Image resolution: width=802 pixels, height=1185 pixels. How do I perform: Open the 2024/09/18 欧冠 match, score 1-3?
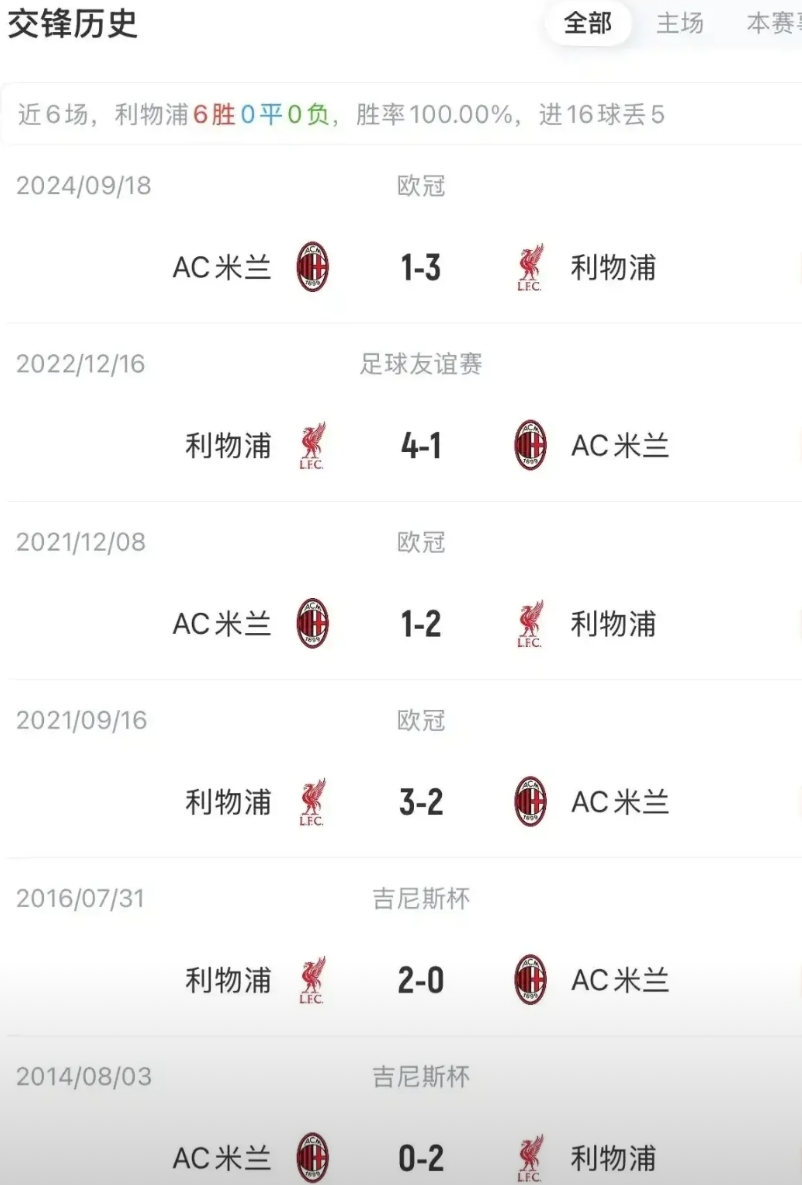point(420,267)
